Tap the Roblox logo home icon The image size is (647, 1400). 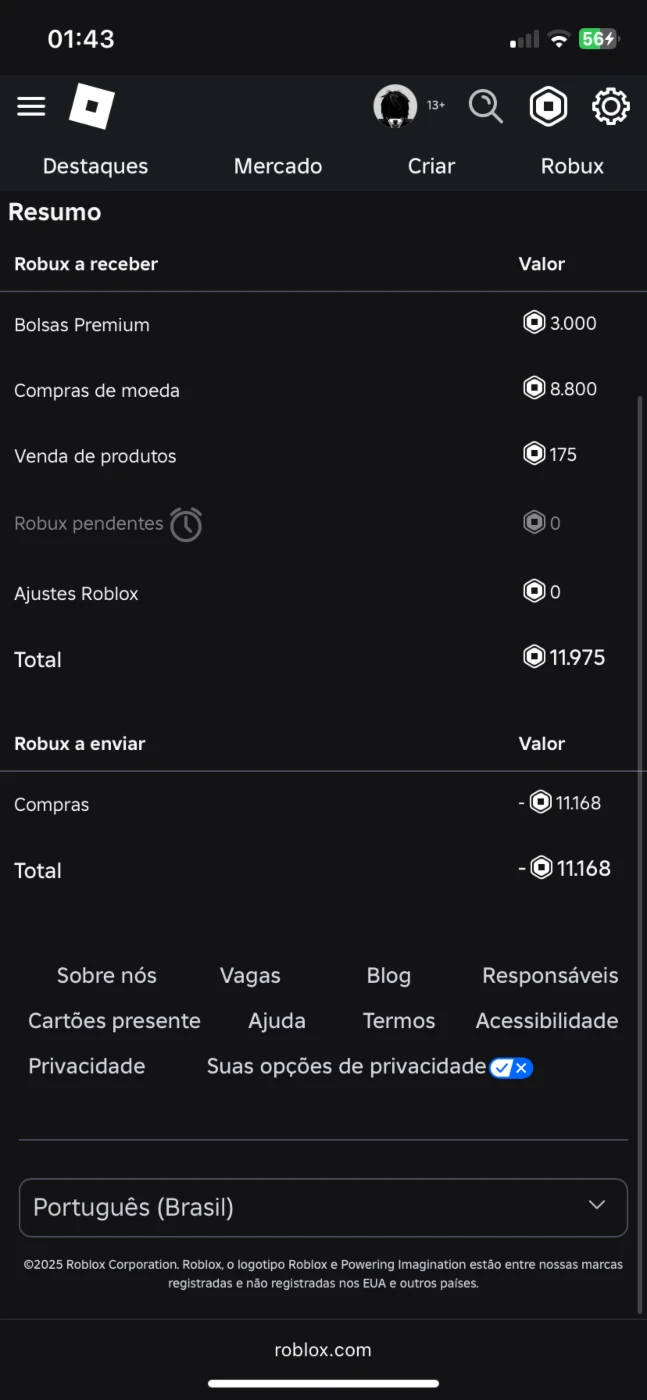point(92,106)
